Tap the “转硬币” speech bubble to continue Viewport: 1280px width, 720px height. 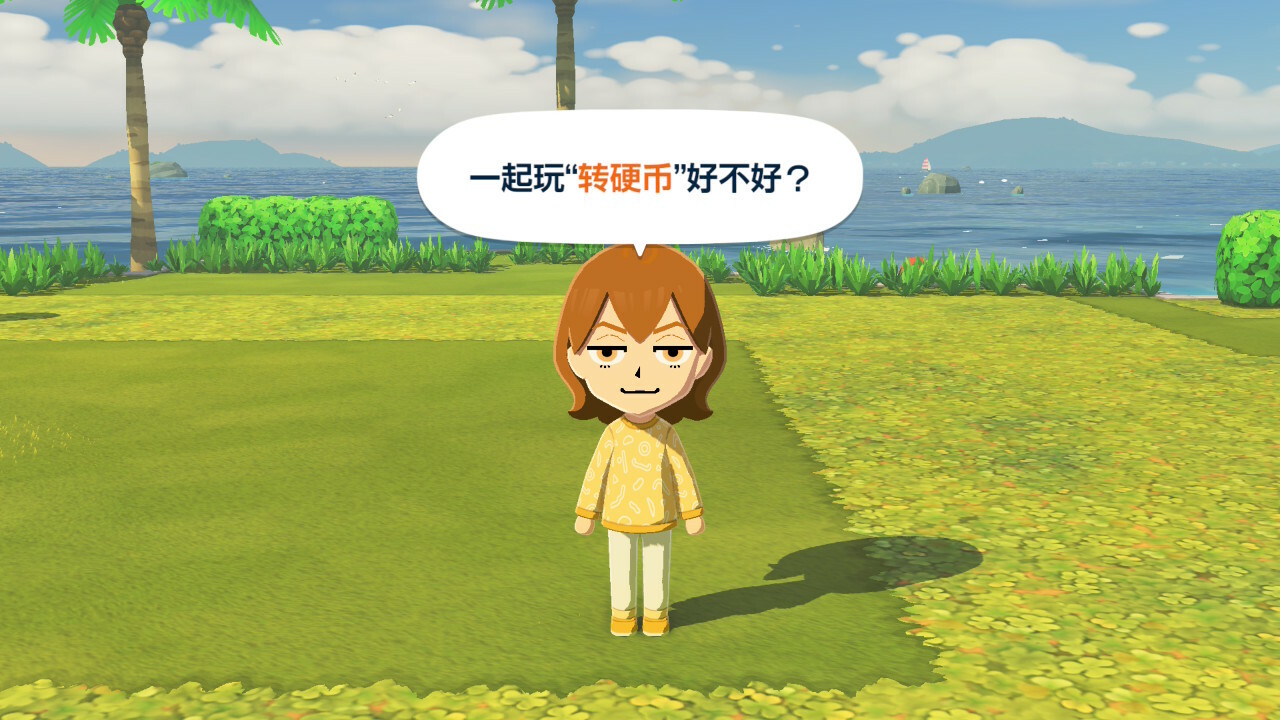point(639,180)
